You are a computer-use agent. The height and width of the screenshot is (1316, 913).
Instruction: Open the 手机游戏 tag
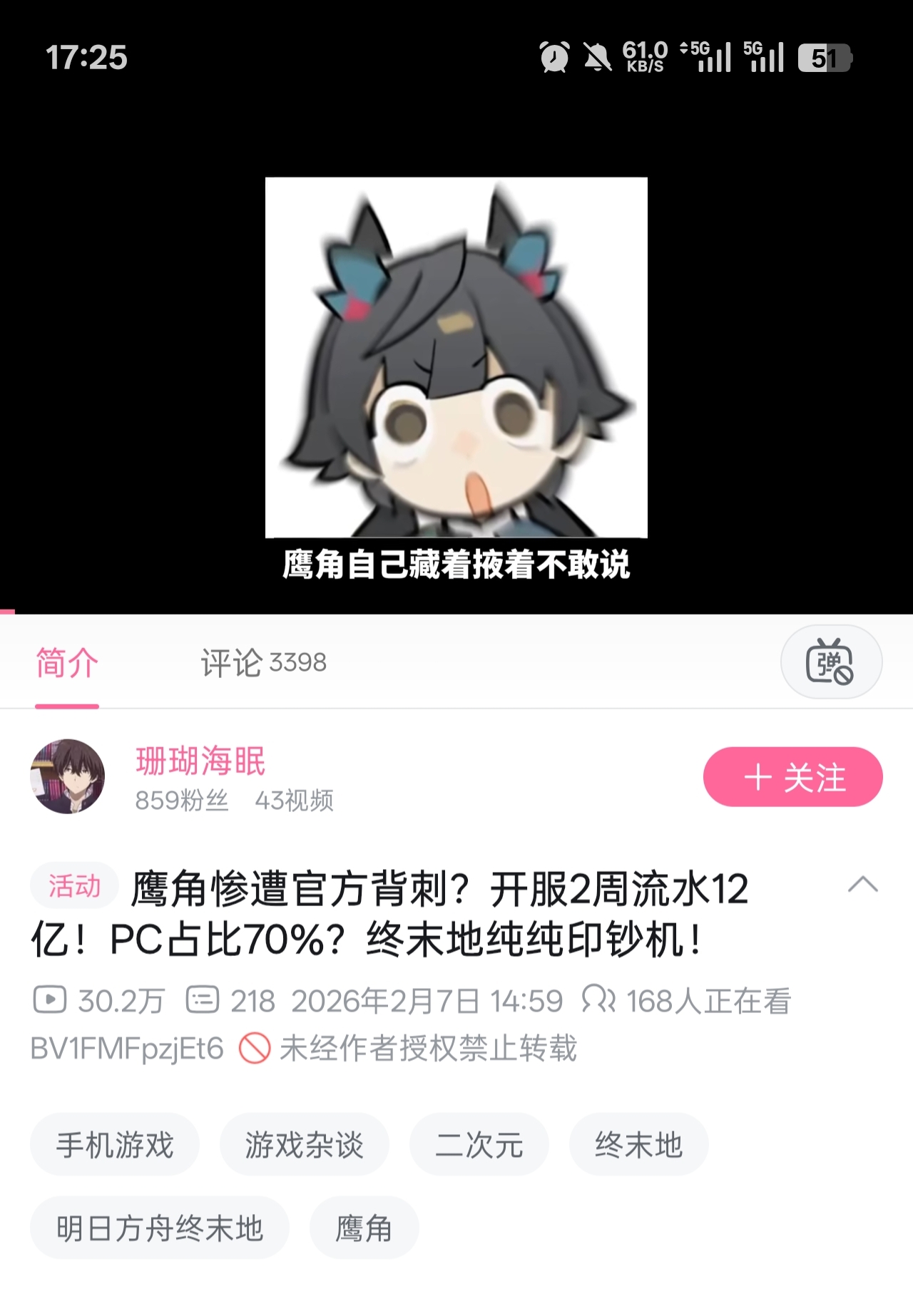pos(115,1145)
